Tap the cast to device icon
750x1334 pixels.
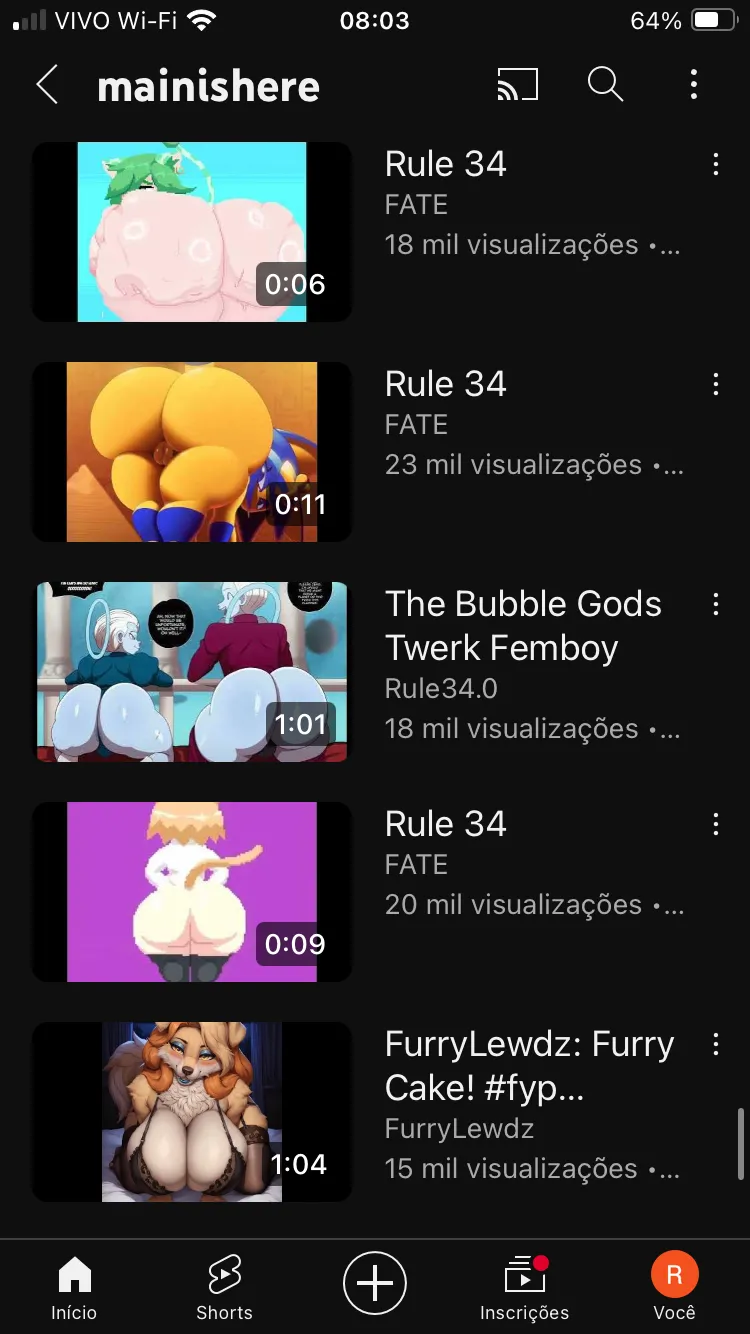click(x=518, y=85)
